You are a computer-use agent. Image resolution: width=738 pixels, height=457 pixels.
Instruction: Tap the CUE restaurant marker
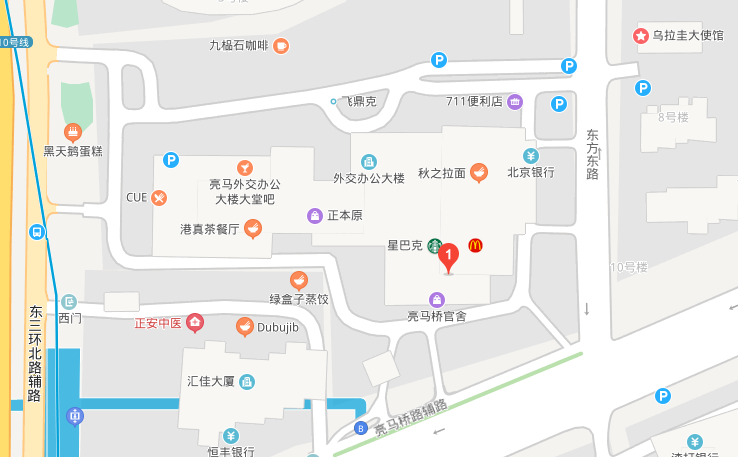pos(159,197)
